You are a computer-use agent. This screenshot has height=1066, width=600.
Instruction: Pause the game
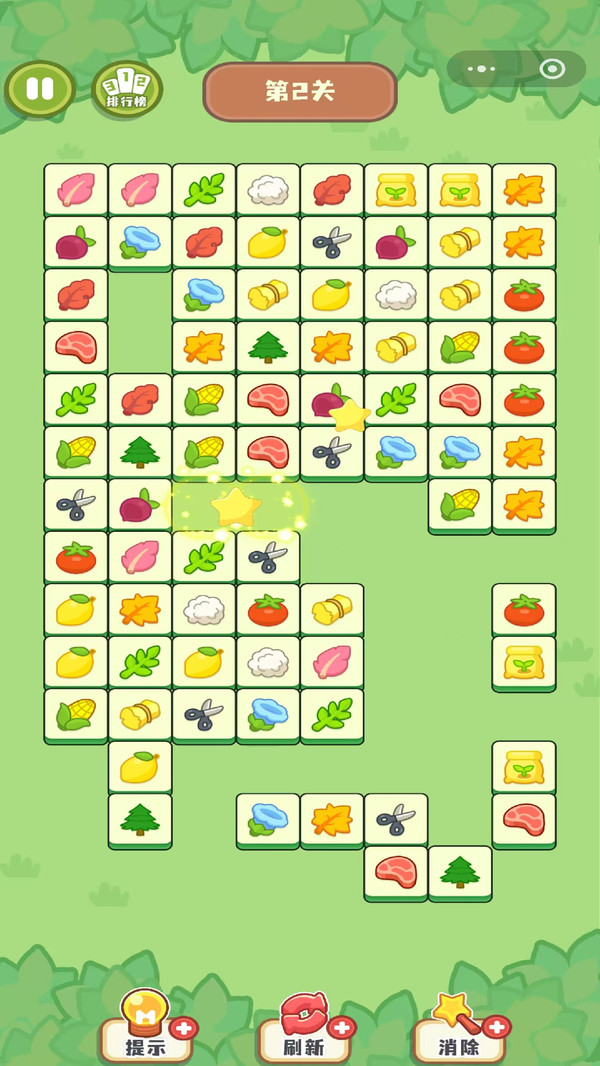pos(40,89)
